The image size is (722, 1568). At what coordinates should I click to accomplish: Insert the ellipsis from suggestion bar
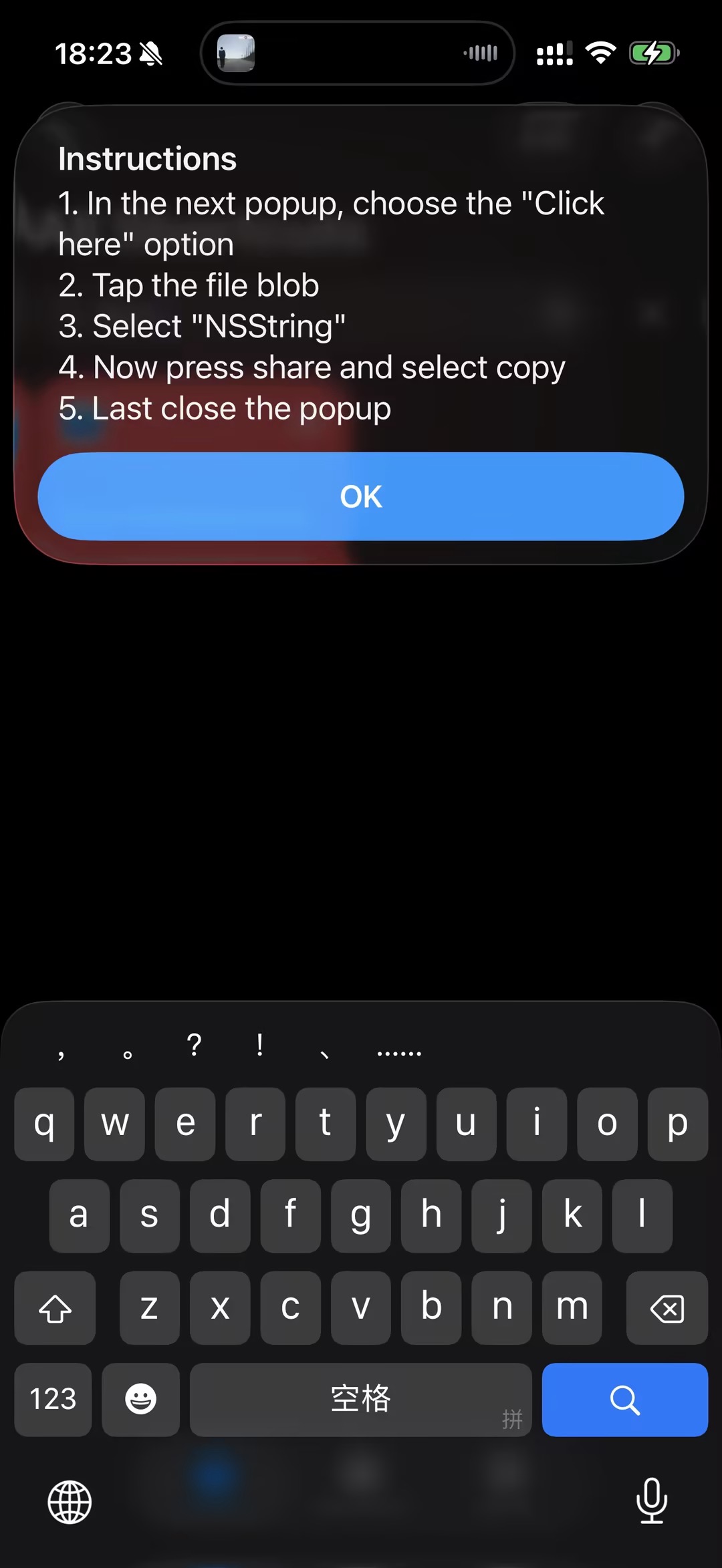[399, 1050]
